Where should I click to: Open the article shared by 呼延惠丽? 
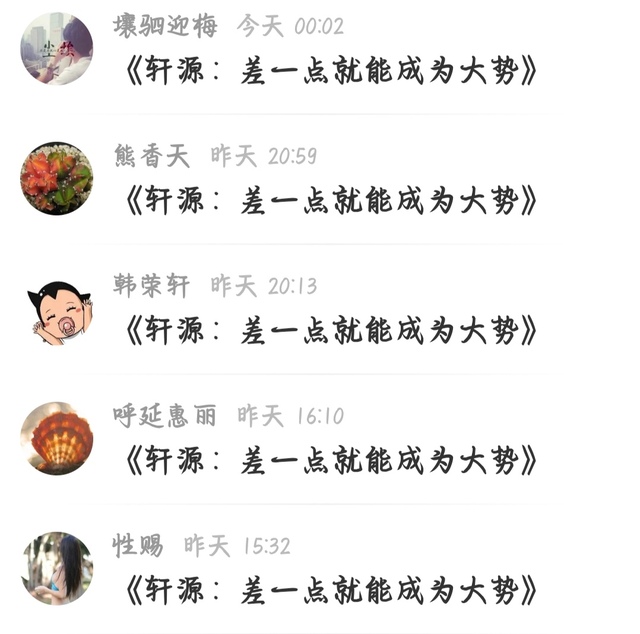[x=331, y=460]
